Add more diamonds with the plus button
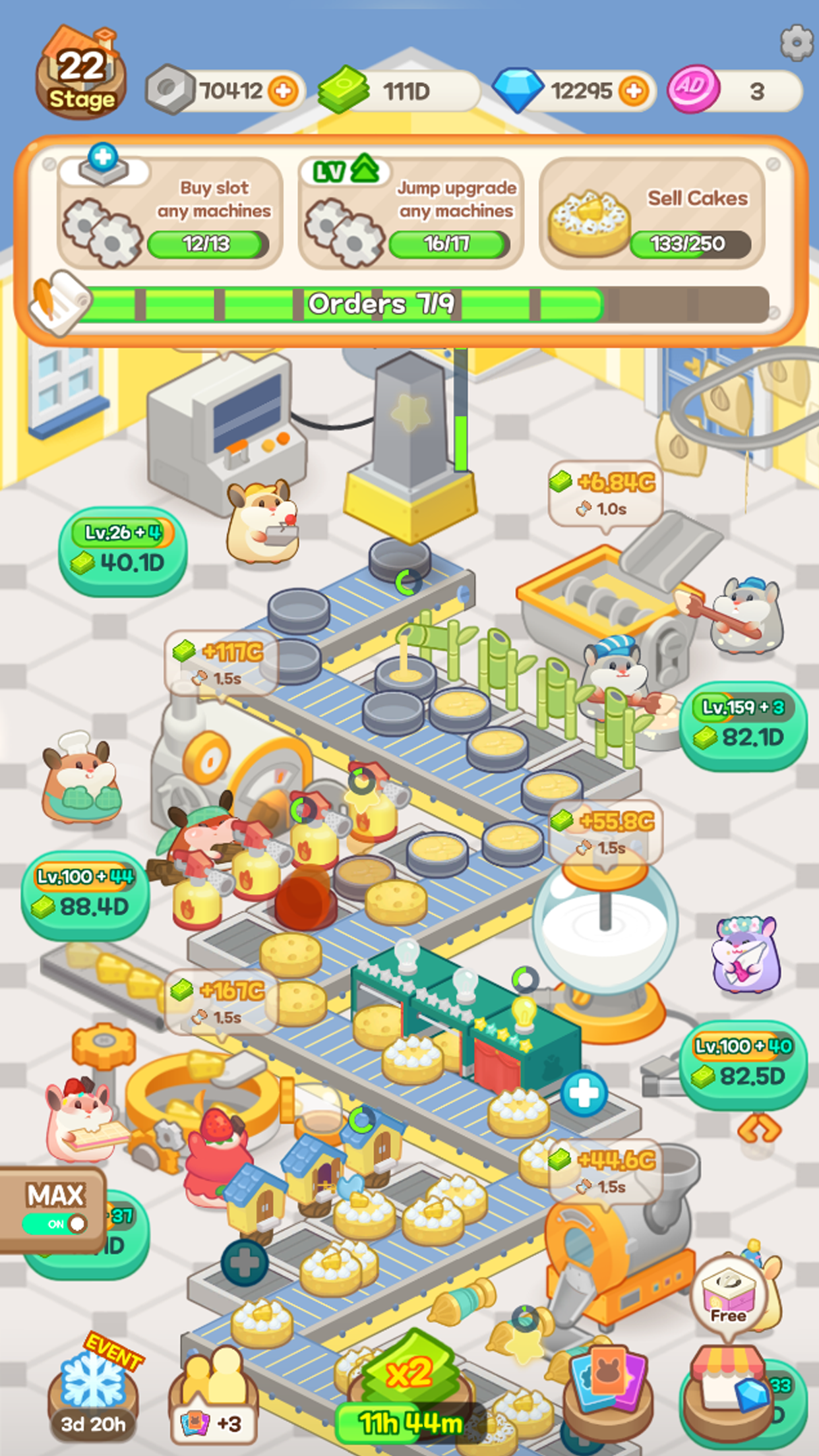 pos(634,90)
